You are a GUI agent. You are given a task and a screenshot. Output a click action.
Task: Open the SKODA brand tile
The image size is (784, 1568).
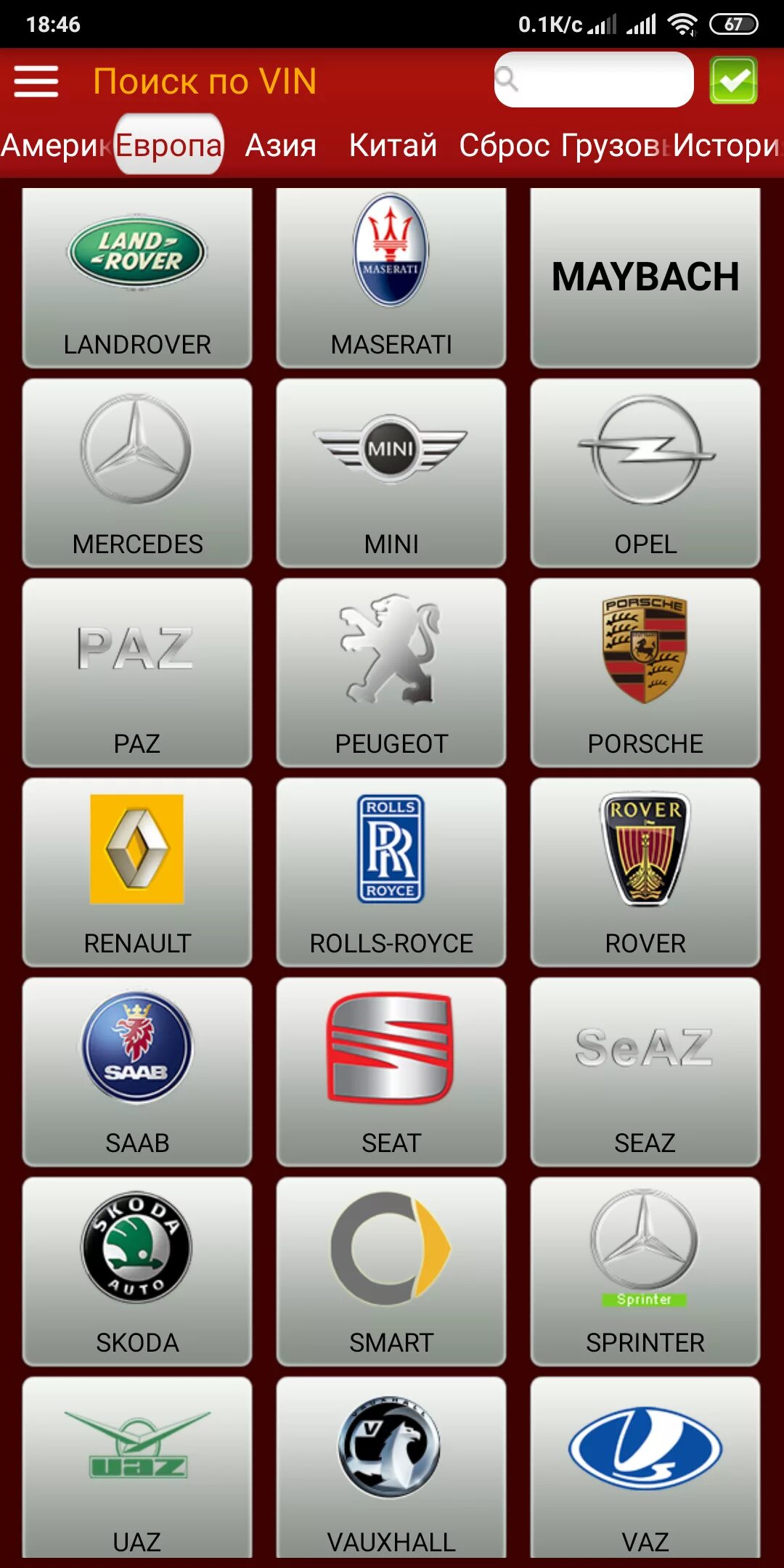[x=137, y=1271]
